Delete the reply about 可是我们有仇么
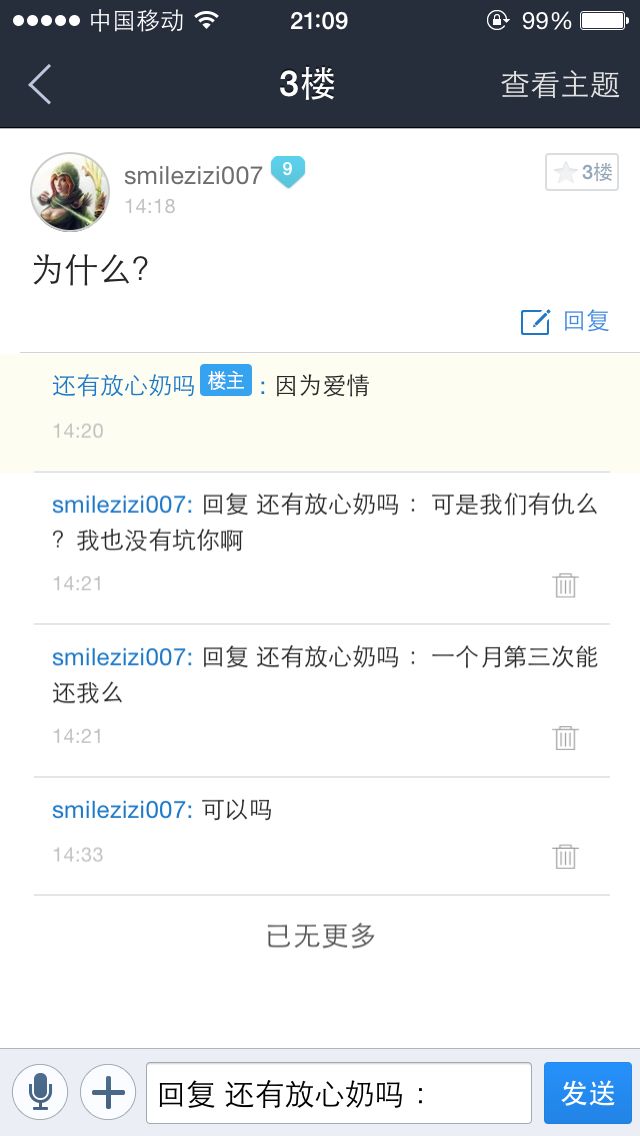 point(565,584)
